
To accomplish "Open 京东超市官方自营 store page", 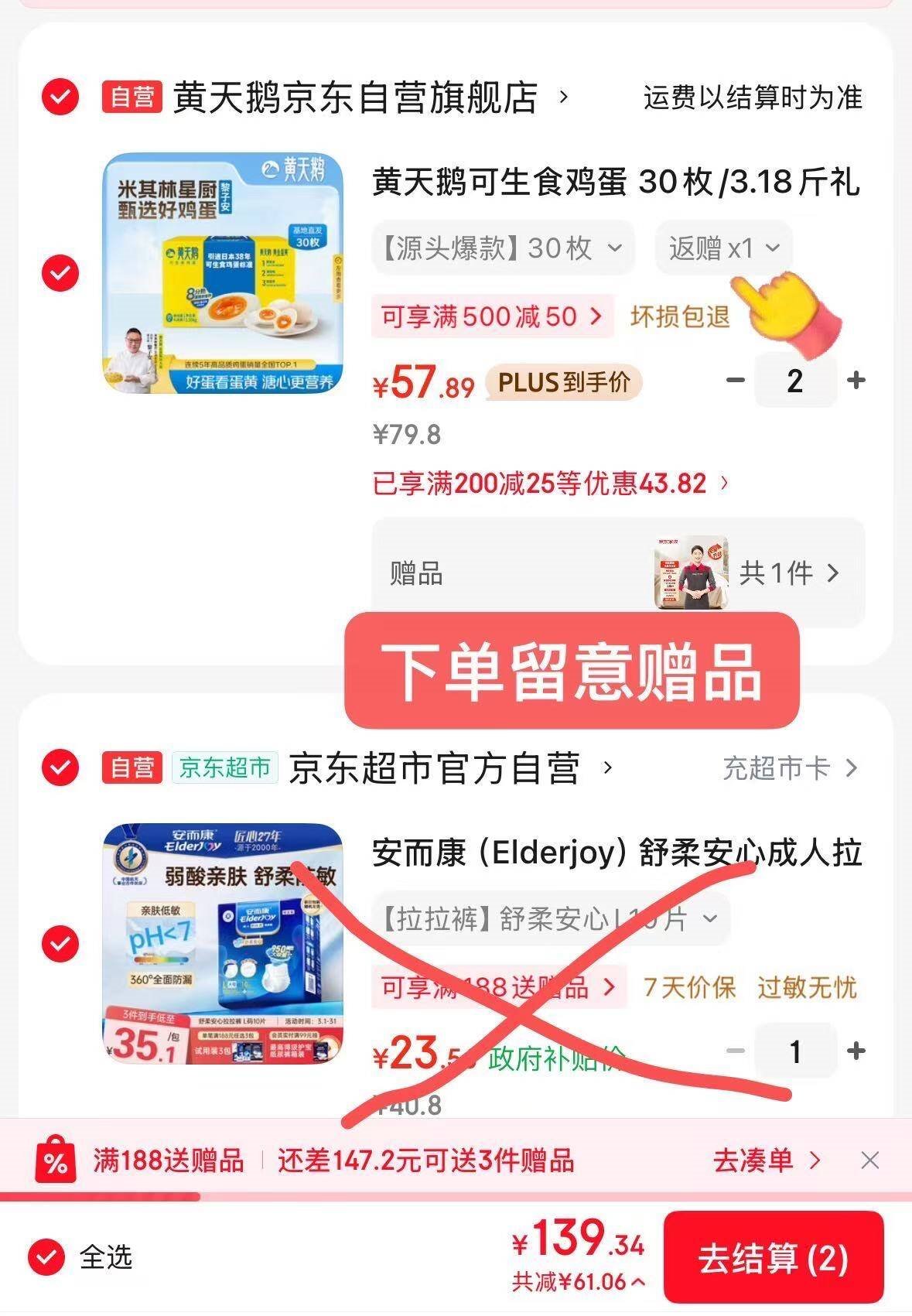I will coord(435,769).
